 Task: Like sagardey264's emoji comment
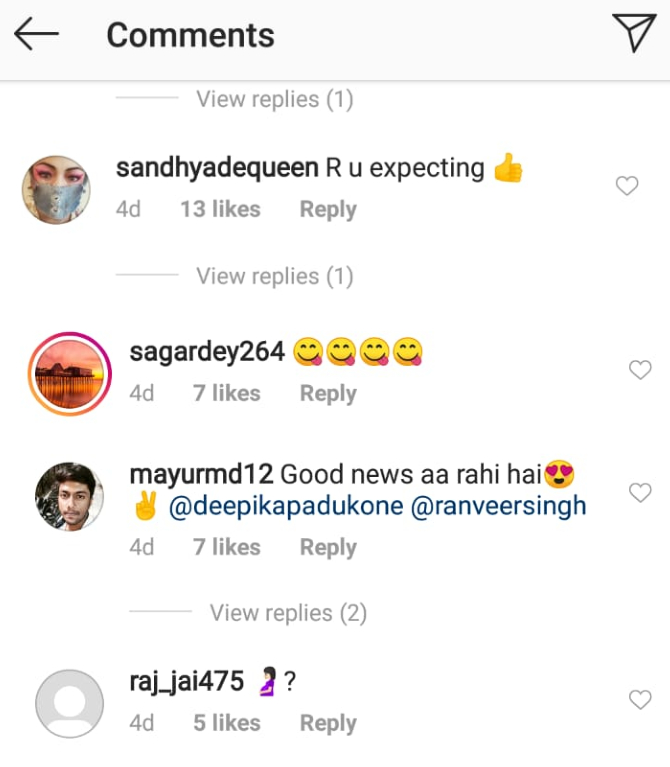(640, 370)
